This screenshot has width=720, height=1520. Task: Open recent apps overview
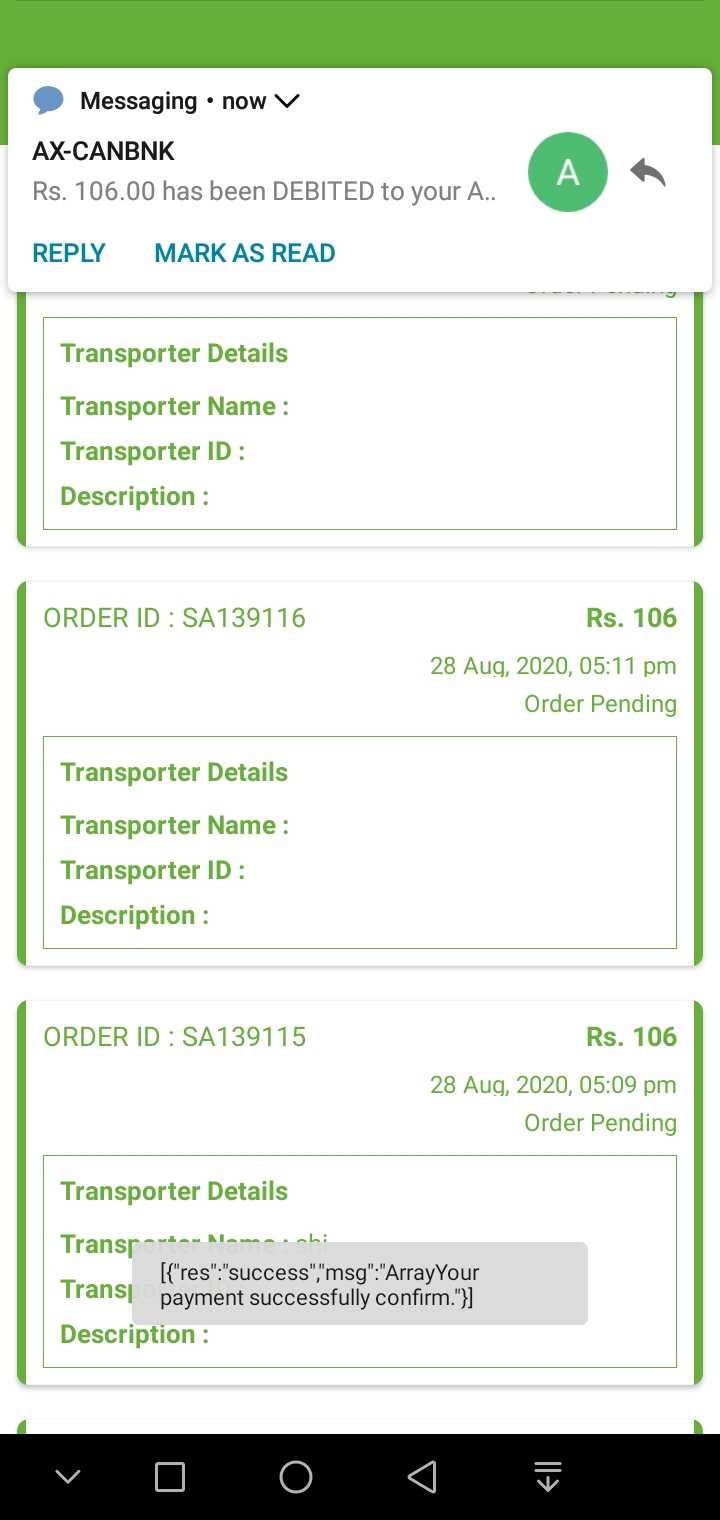coord(170,1476)
